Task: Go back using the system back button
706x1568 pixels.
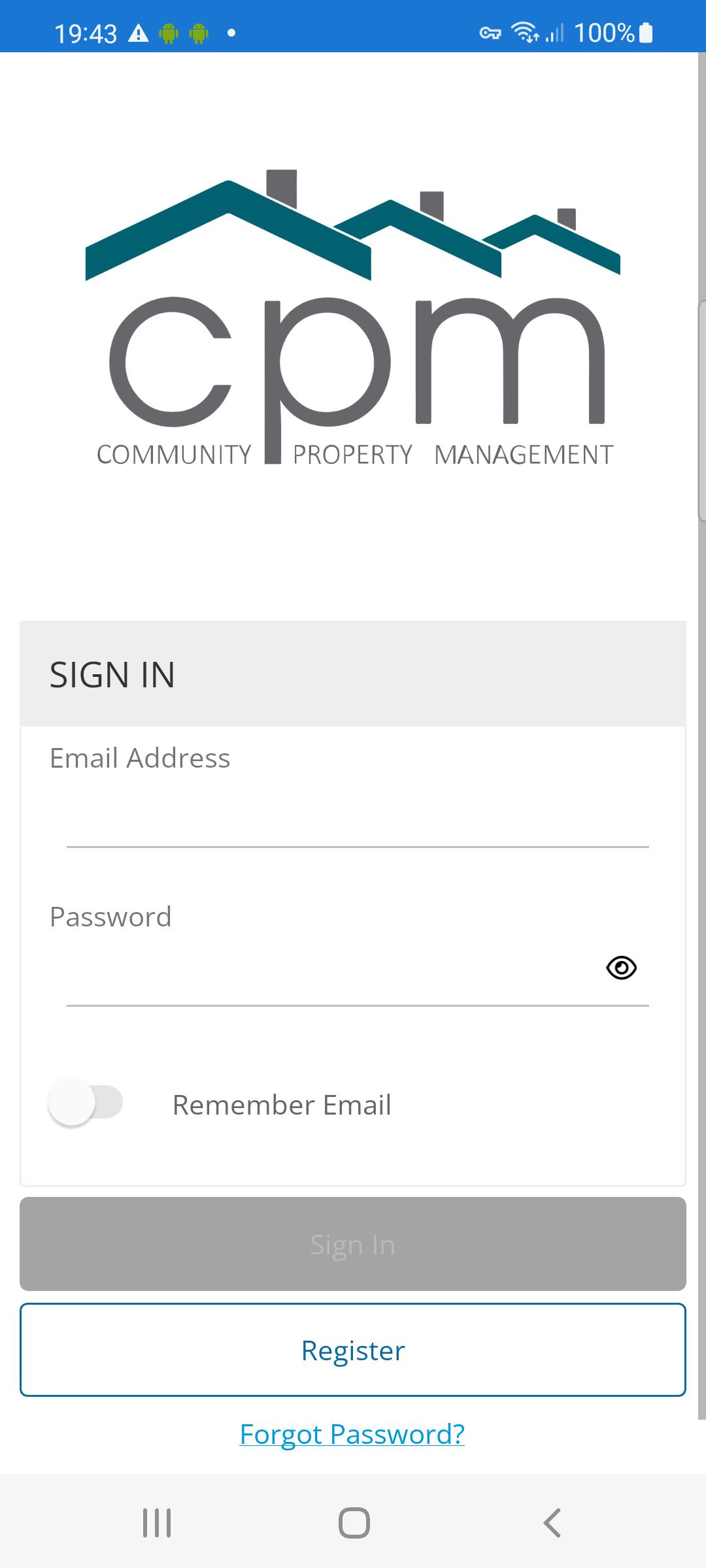Action: click(552, 1523)
